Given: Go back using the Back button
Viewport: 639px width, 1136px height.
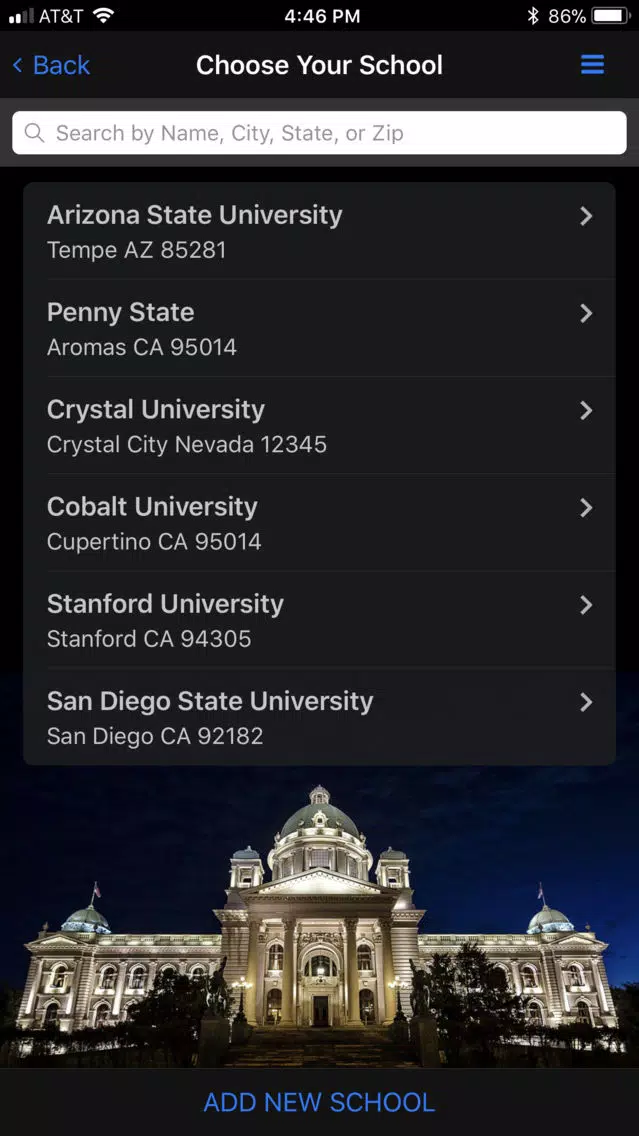Looking at the screenshot, I should point(51,65).
